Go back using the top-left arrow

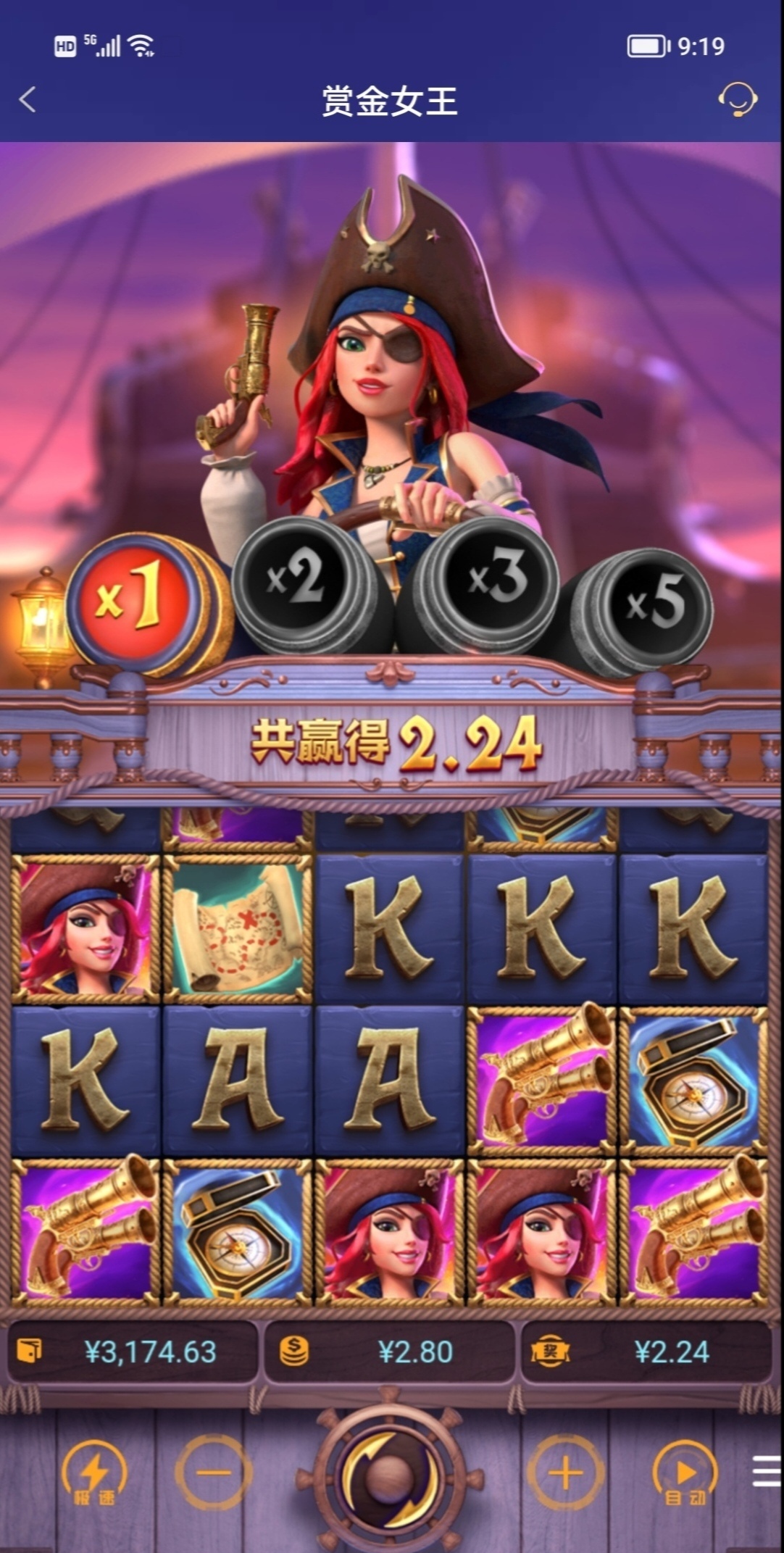point(28,100)
